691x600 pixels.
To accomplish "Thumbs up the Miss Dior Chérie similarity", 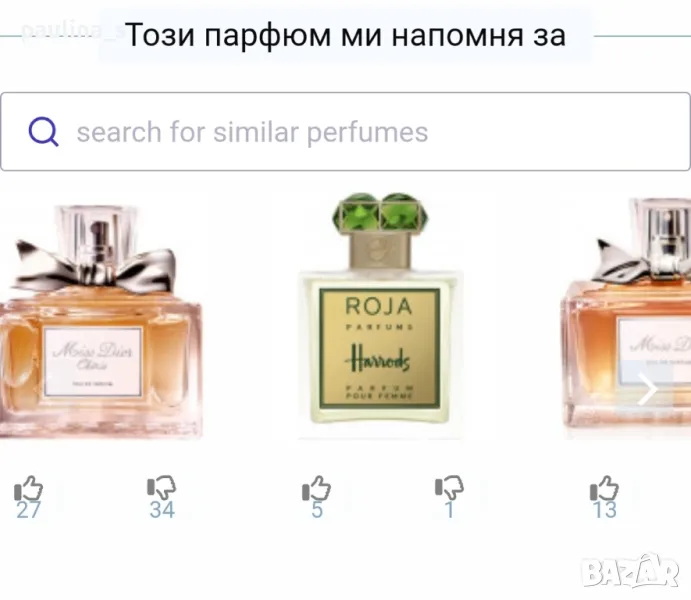I will click(30, 489).
